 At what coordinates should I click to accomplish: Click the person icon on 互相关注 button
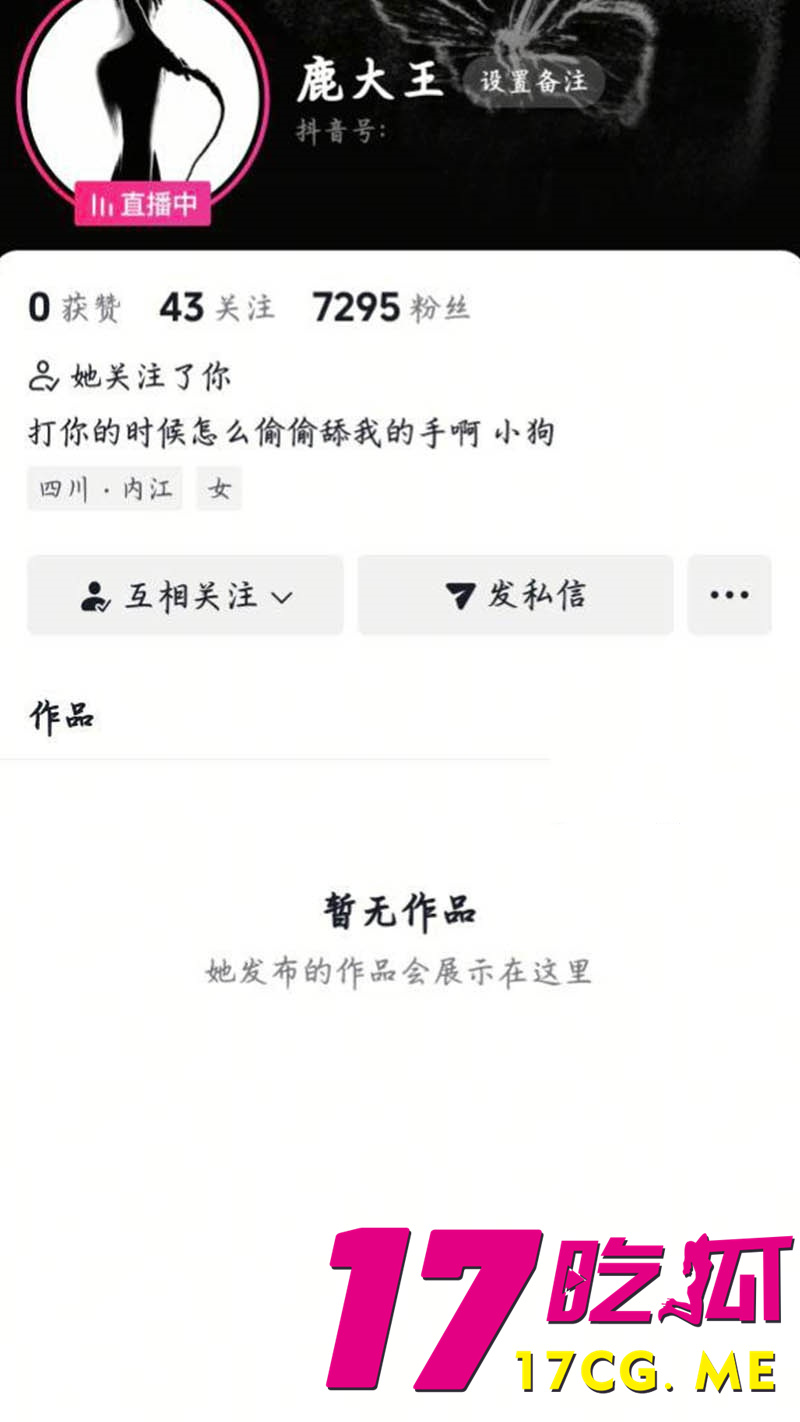tap(95, 595)
